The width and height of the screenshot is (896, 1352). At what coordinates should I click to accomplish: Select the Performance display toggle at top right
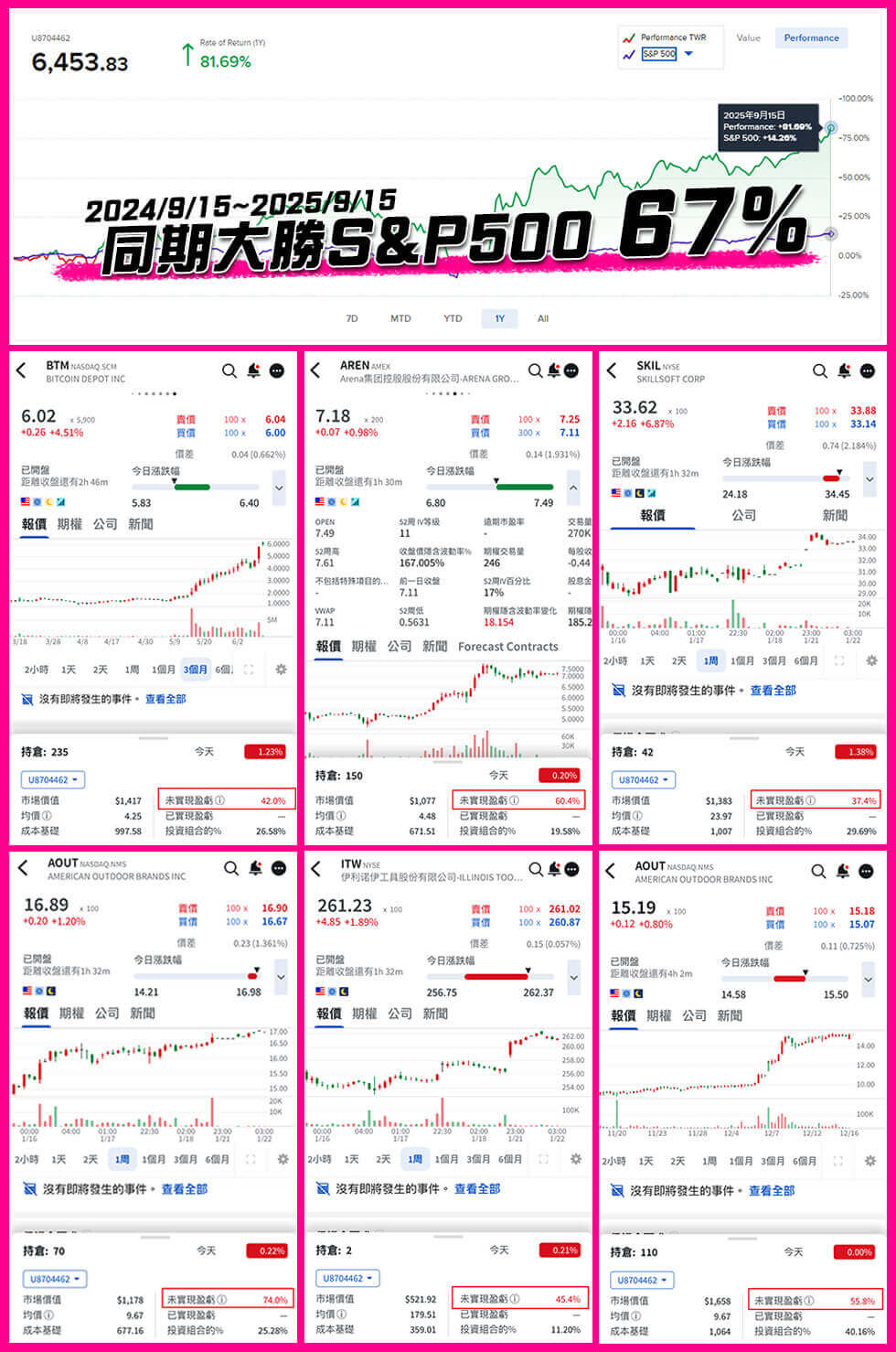pos(811,38)
